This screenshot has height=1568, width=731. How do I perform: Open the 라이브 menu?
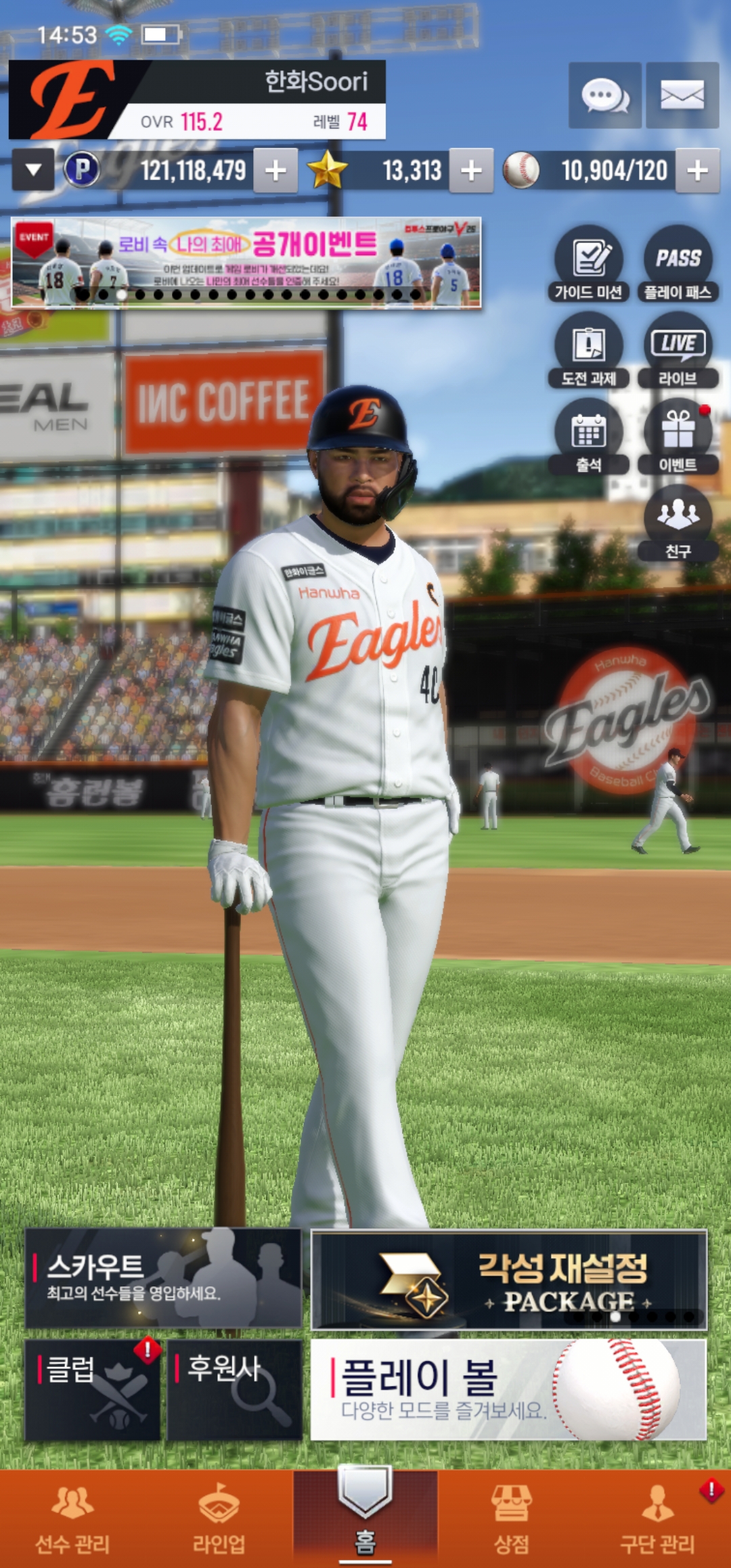[x=678, y=350]
